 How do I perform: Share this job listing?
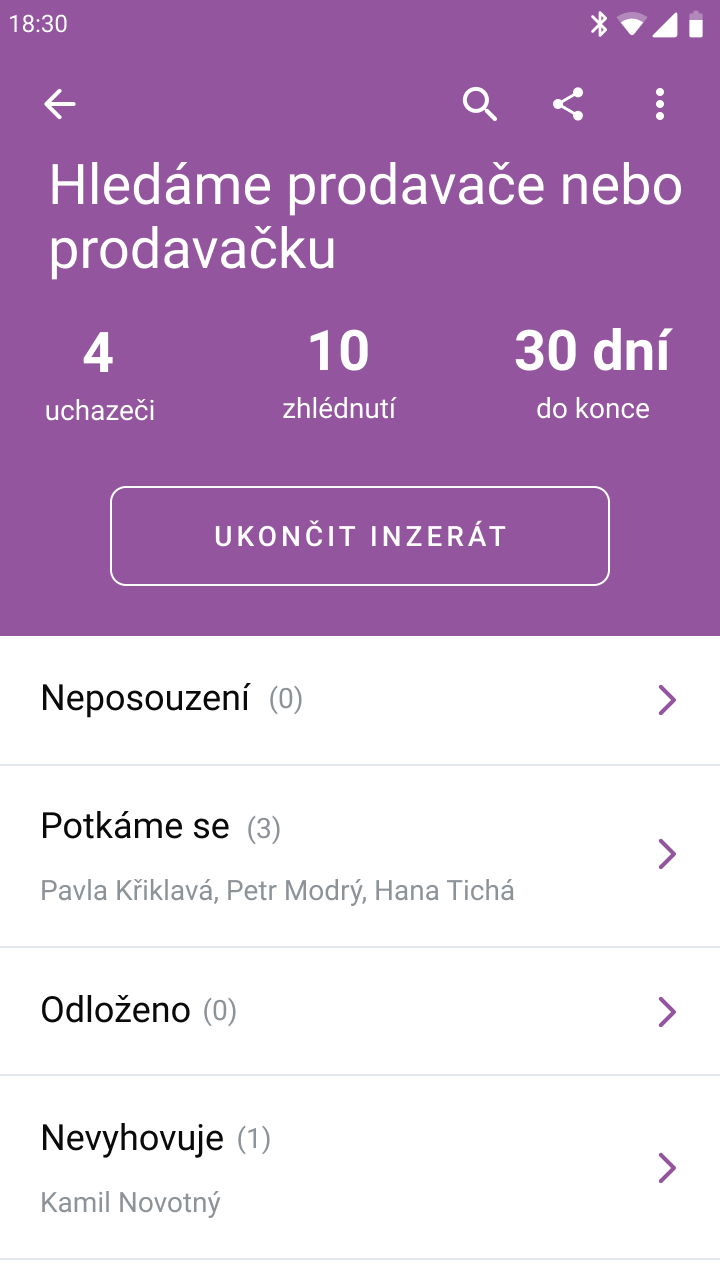pos(568,104)
